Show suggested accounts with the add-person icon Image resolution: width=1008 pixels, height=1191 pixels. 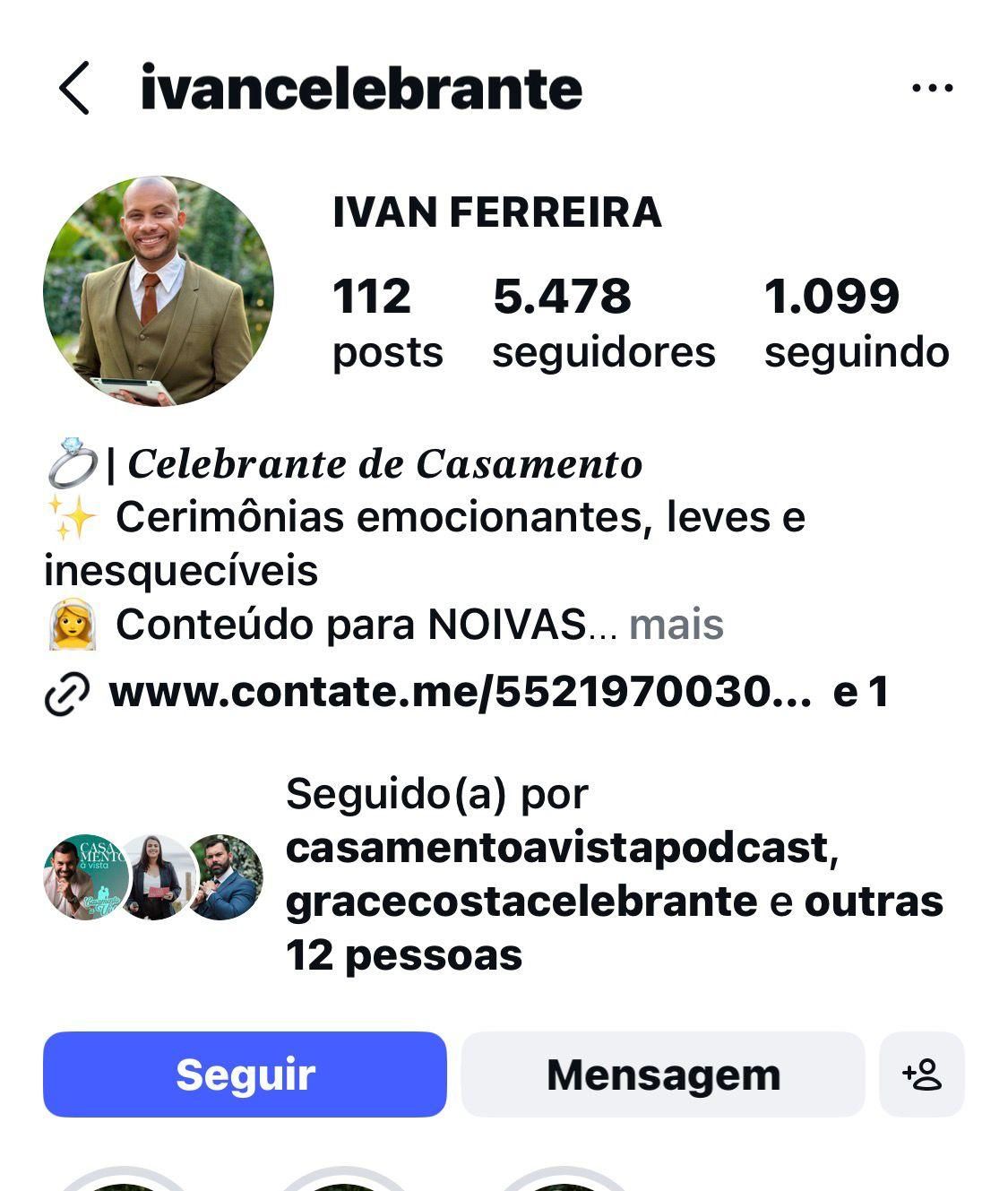coord(922,1074)
